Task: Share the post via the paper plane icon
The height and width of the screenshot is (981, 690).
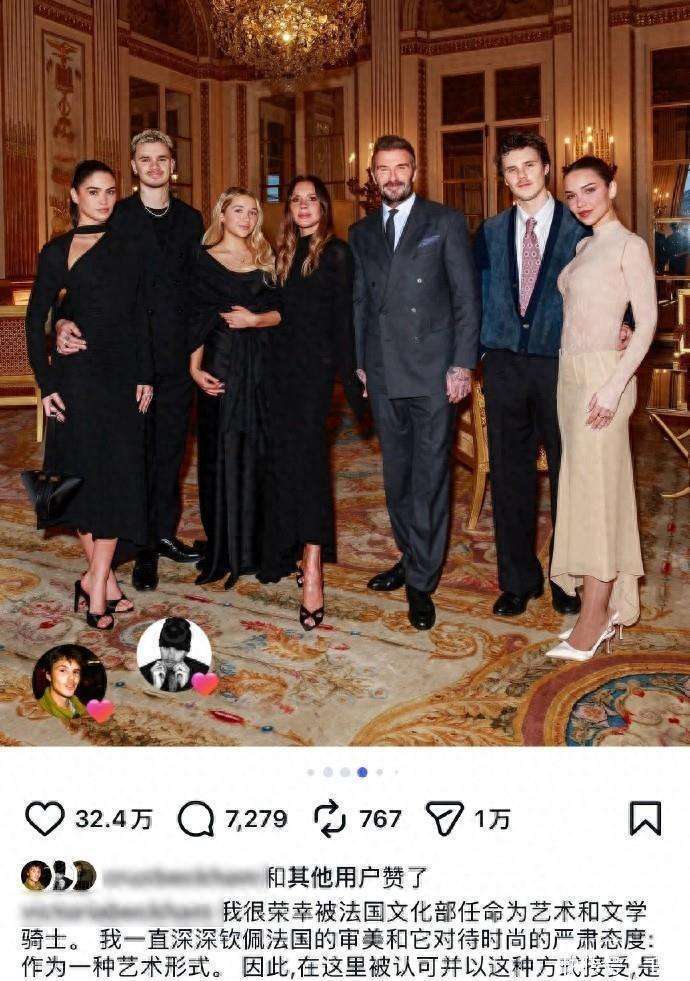Action: (x=444, y=819)
